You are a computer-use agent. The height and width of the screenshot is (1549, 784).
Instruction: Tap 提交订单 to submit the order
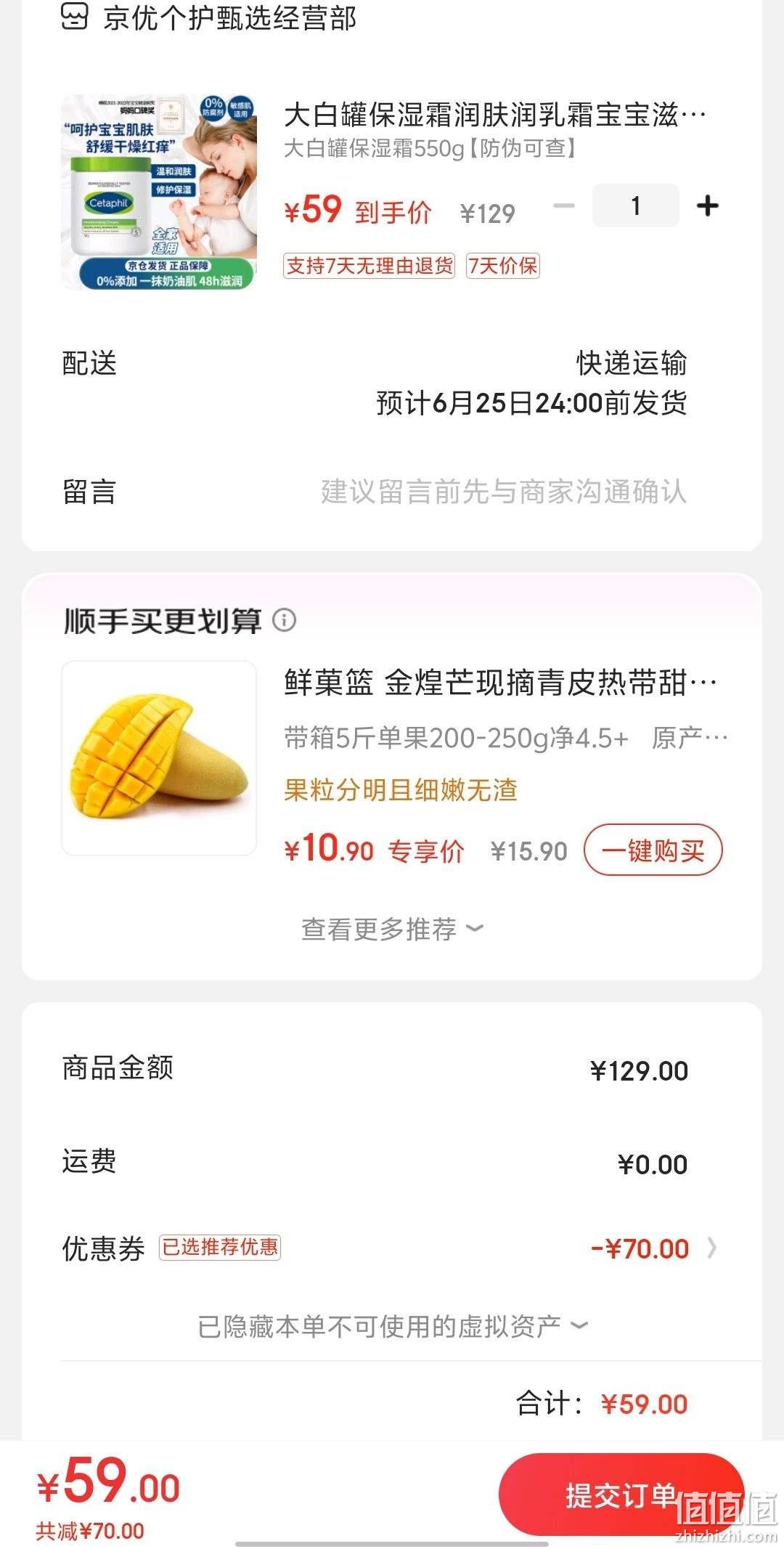click(621, 1495)
